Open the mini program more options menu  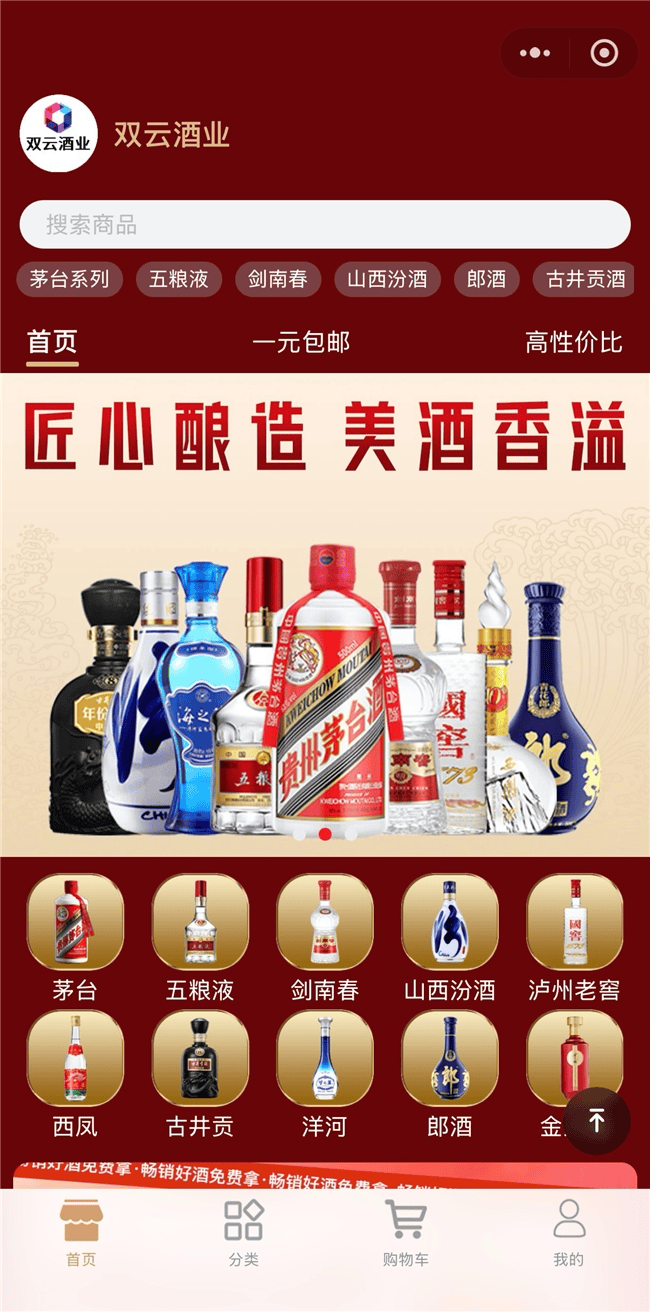pos(535,53)
